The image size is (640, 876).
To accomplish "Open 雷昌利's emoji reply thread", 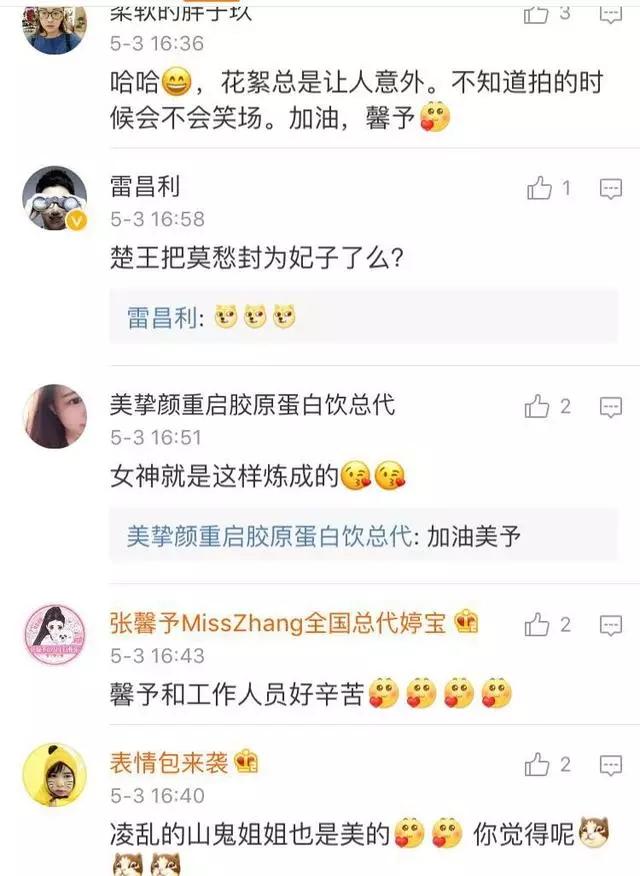I will (363, 318).
